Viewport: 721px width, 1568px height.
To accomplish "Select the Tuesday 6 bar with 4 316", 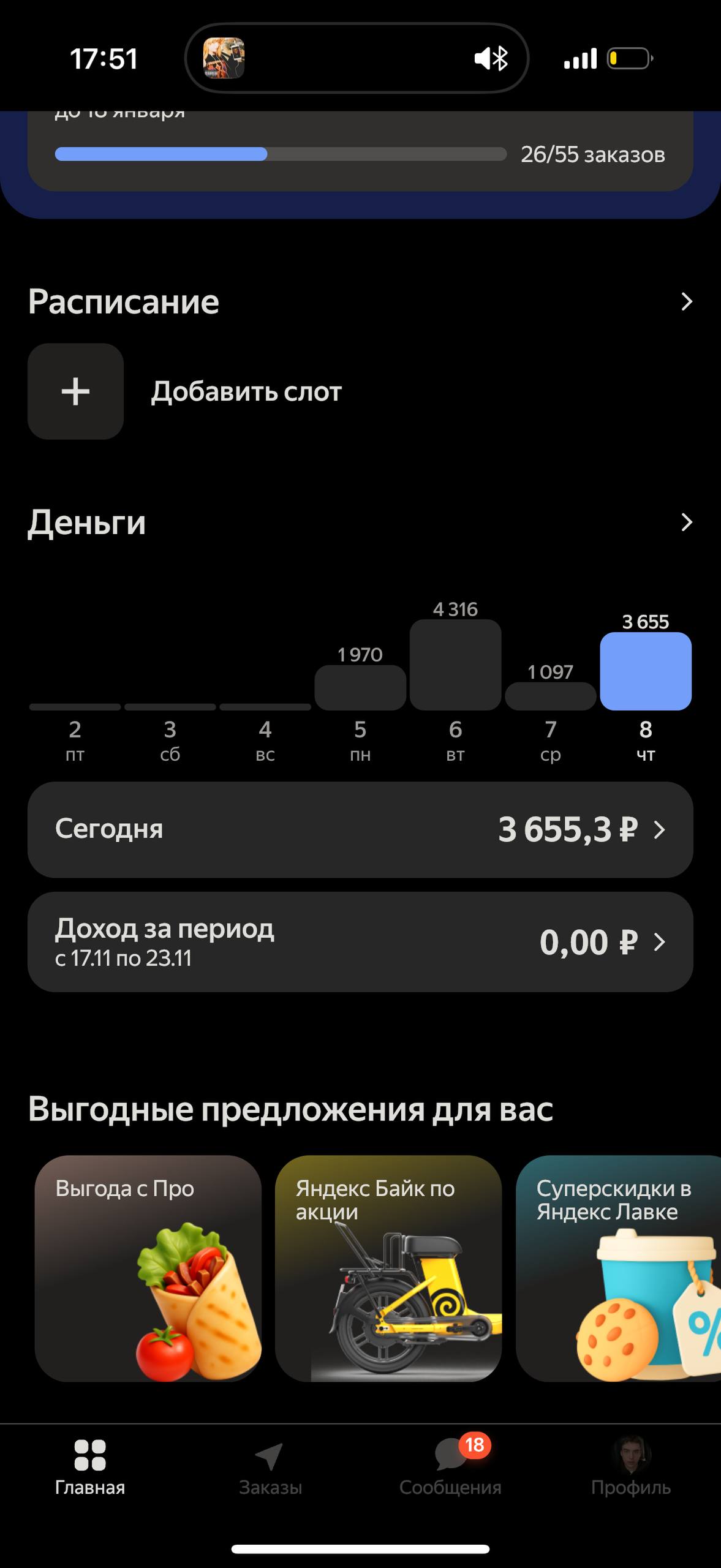I will (455, 665).
